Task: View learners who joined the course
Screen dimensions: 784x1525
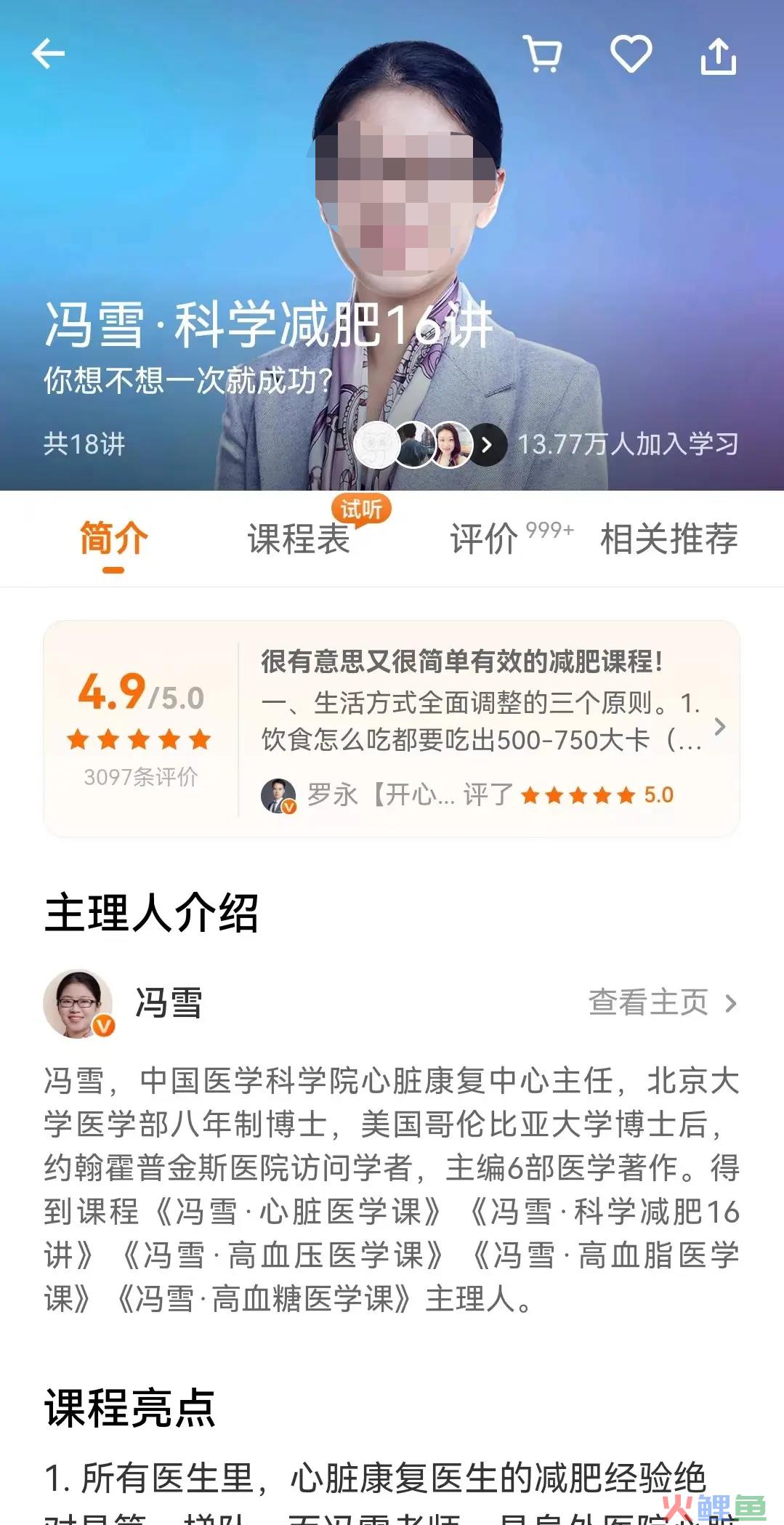Action: point(488,444)
